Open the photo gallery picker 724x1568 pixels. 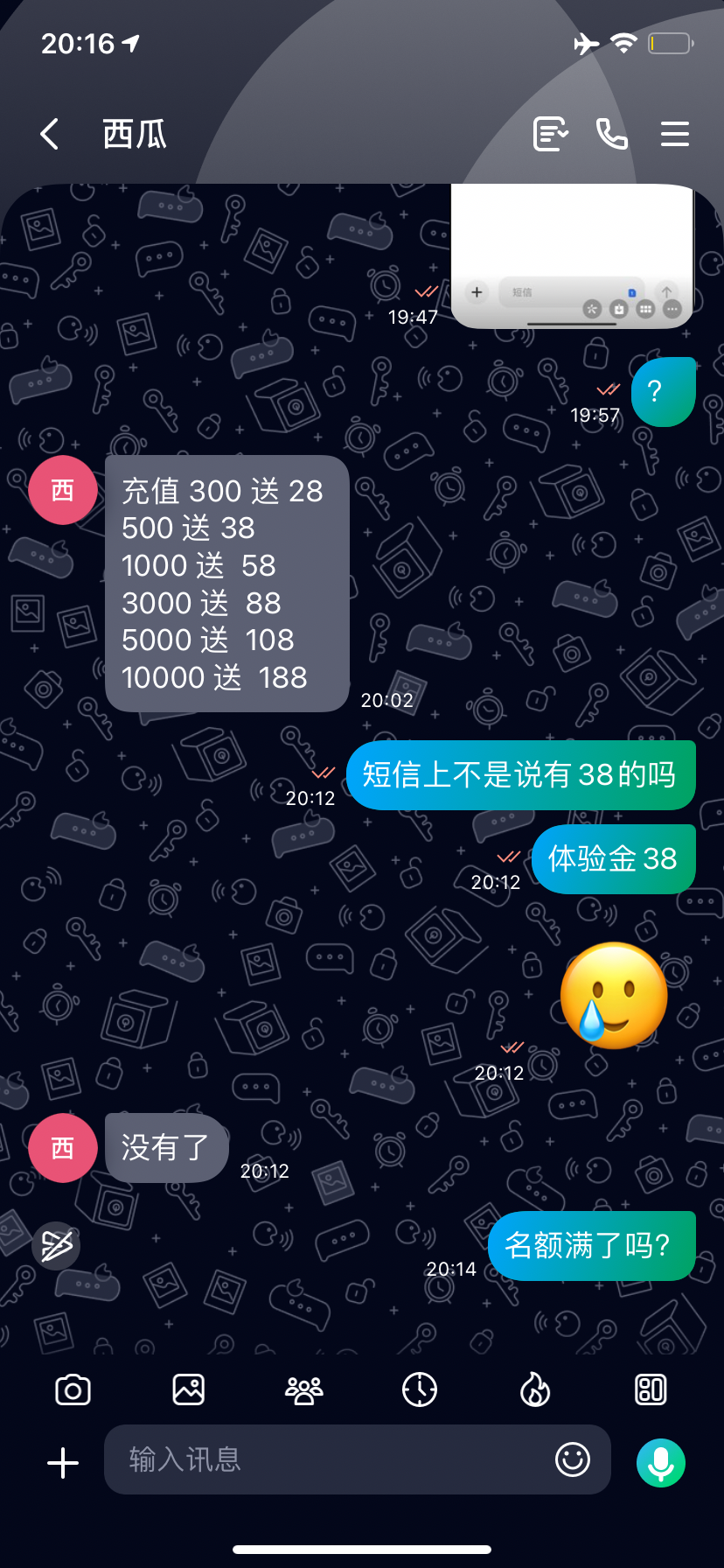pyautogui.click(x=188, y=1389)
